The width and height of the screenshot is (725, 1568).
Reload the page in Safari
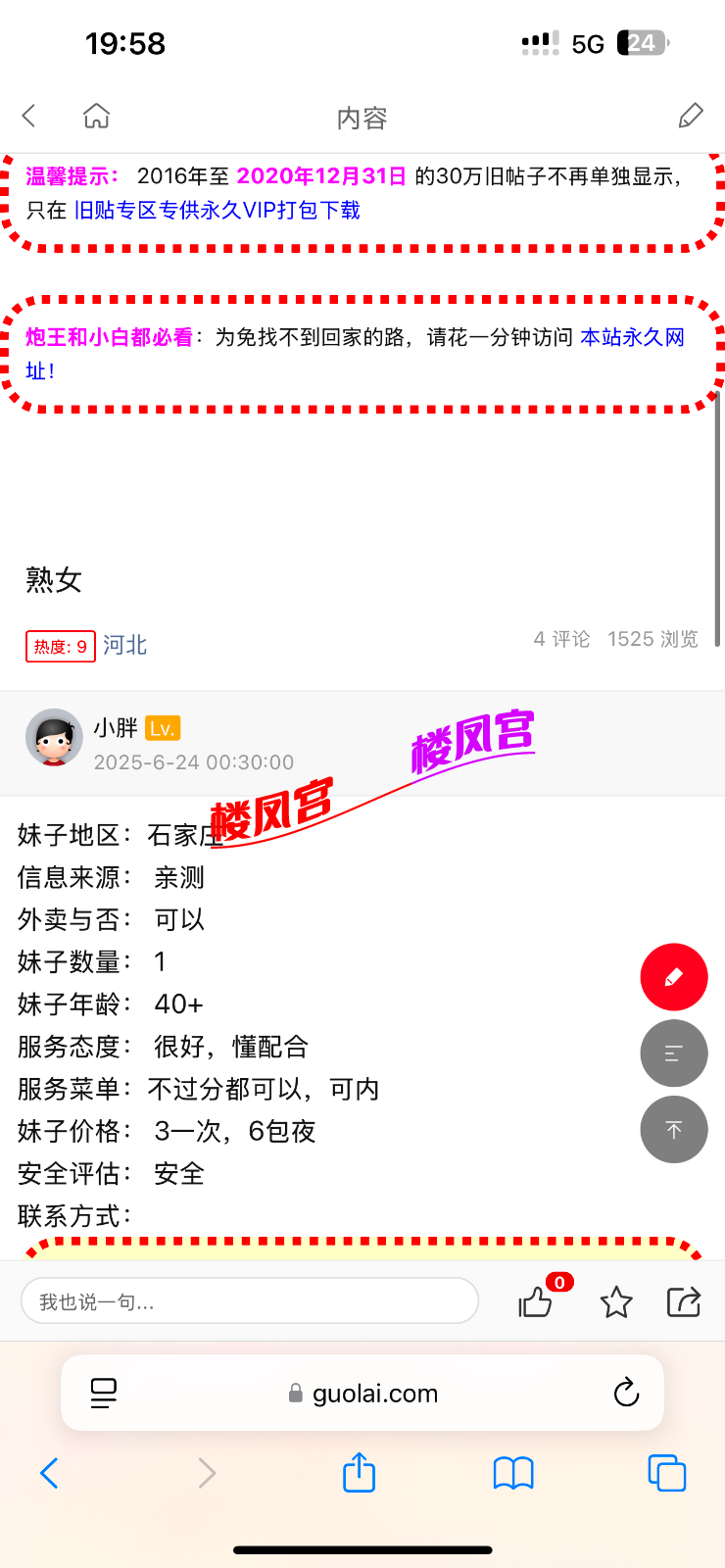(626, 1393)
